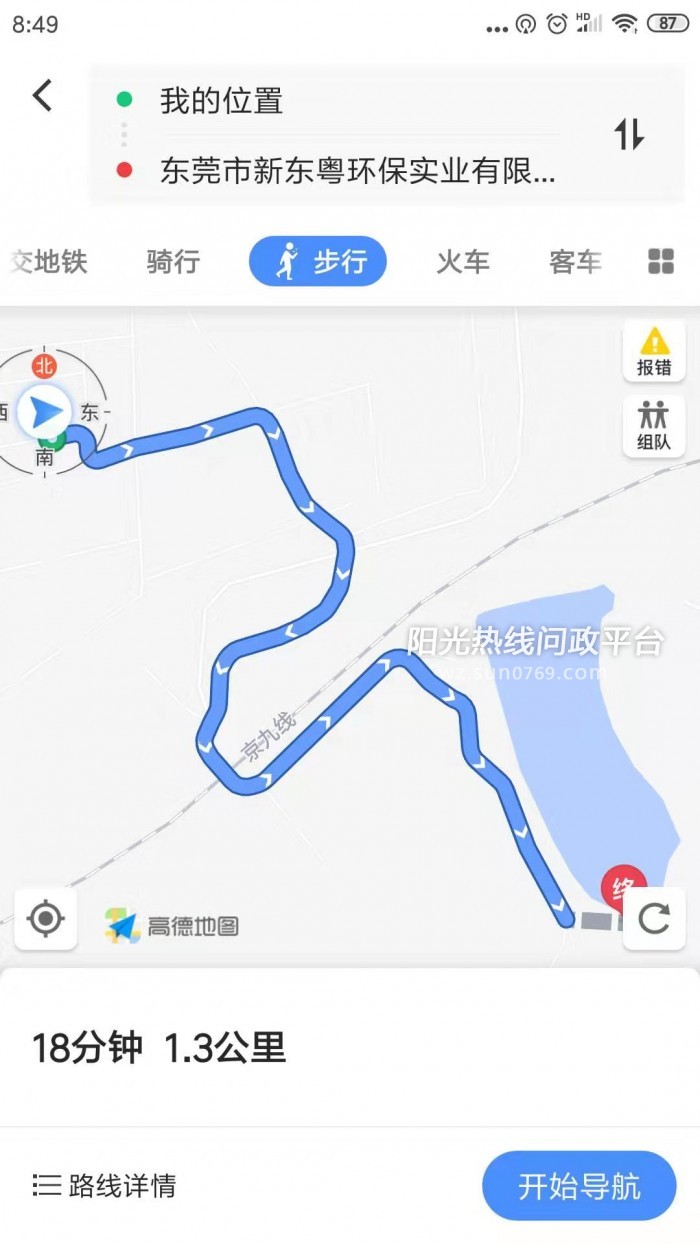Swap start and destination points
This screenshot has width=700, height=1244.
629,134
